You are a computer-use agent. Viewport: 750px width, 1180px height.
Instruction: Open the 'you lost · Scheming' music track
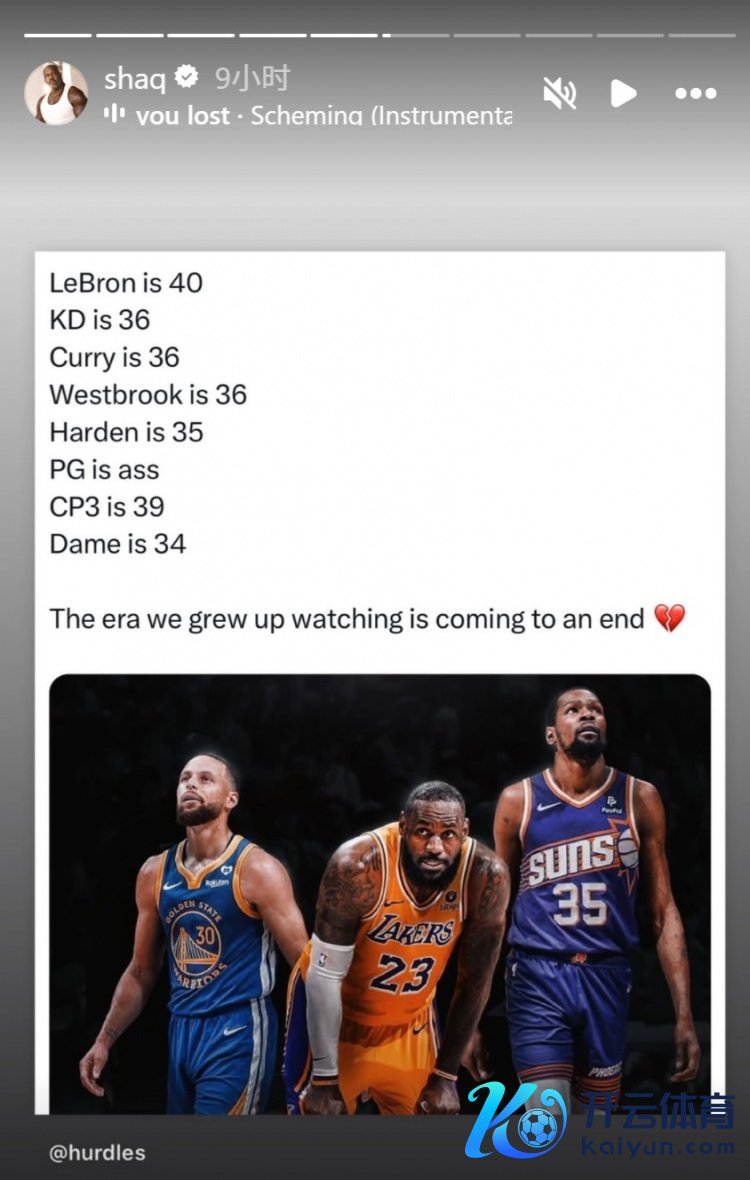(310, 115)
